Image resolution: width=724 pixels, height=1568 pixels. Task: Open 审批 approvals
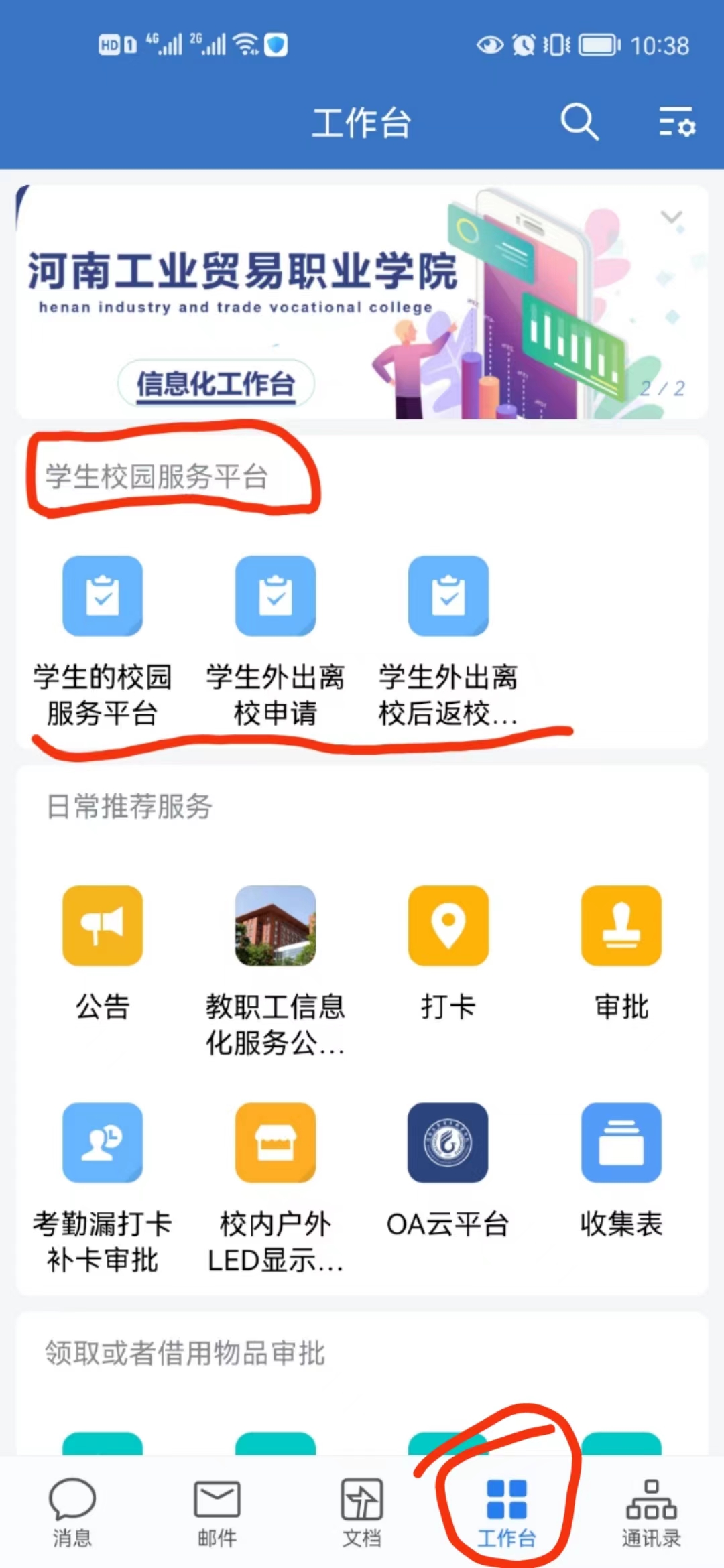click(x=621, y=925)
